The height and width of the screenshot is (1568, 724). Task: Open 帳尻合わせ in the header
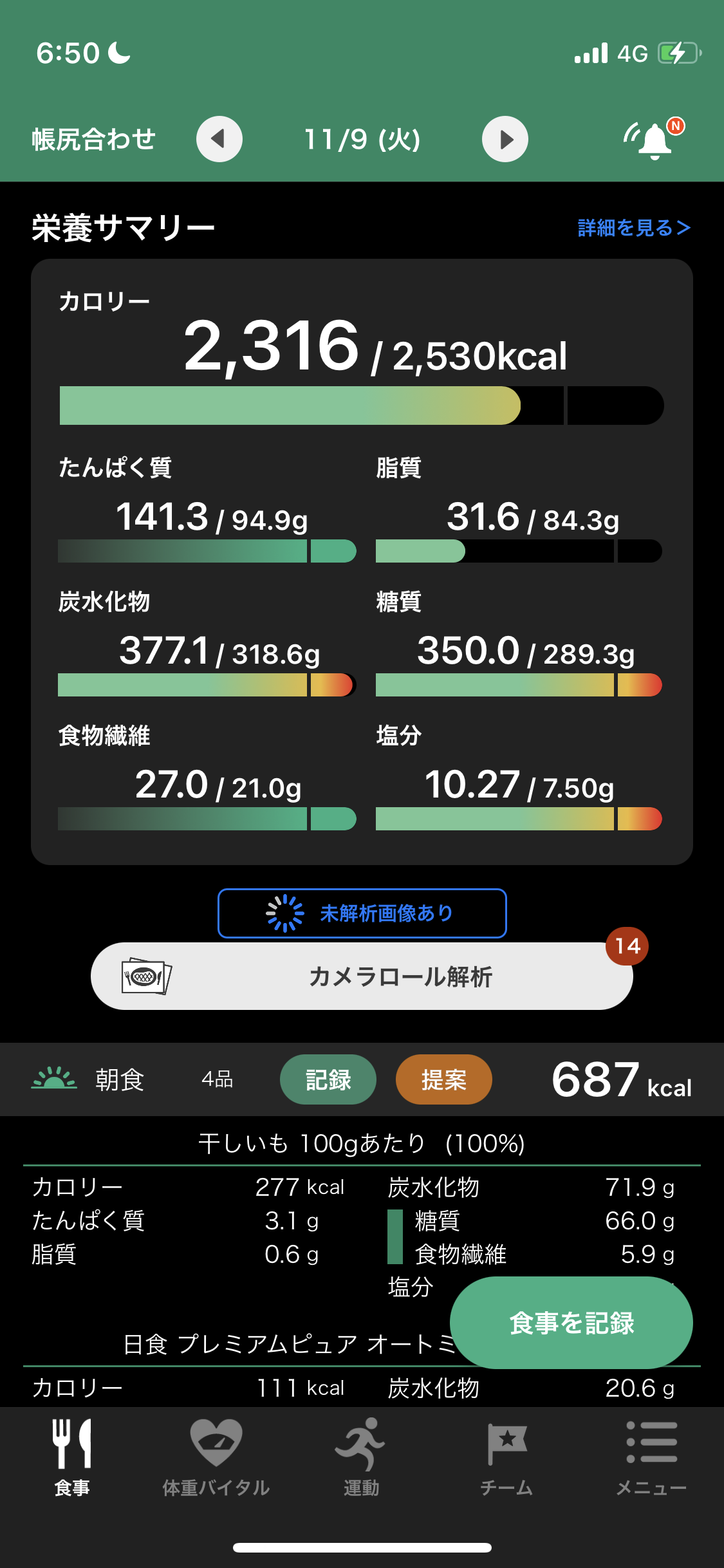94,139
